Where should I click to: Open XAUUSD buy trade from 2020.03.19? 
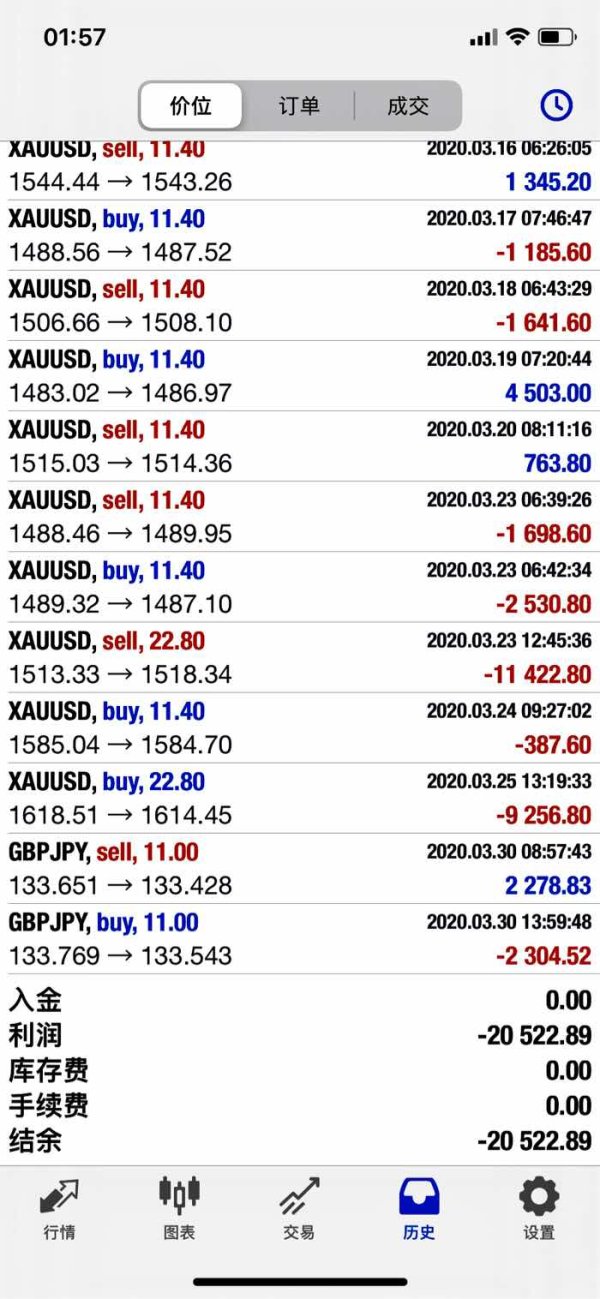click(x=300, y=376)
